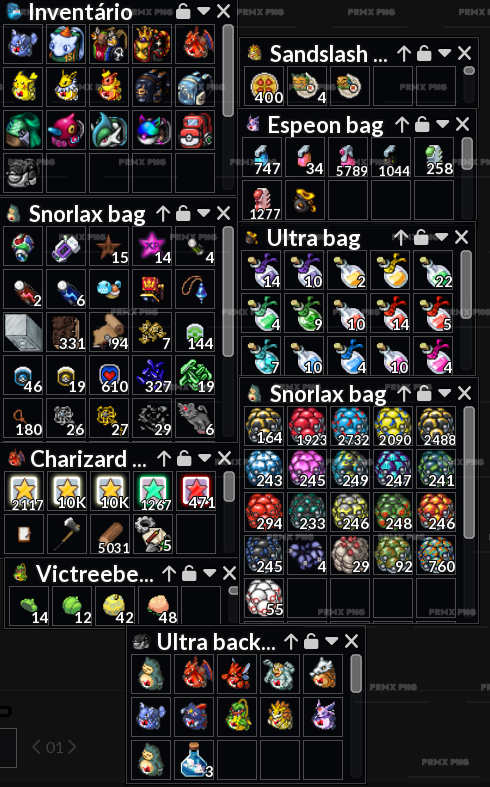Screen dimensions: 490x787
Task: Open the Ultra bag dropdown menu
Action: [x=441, y=237]
